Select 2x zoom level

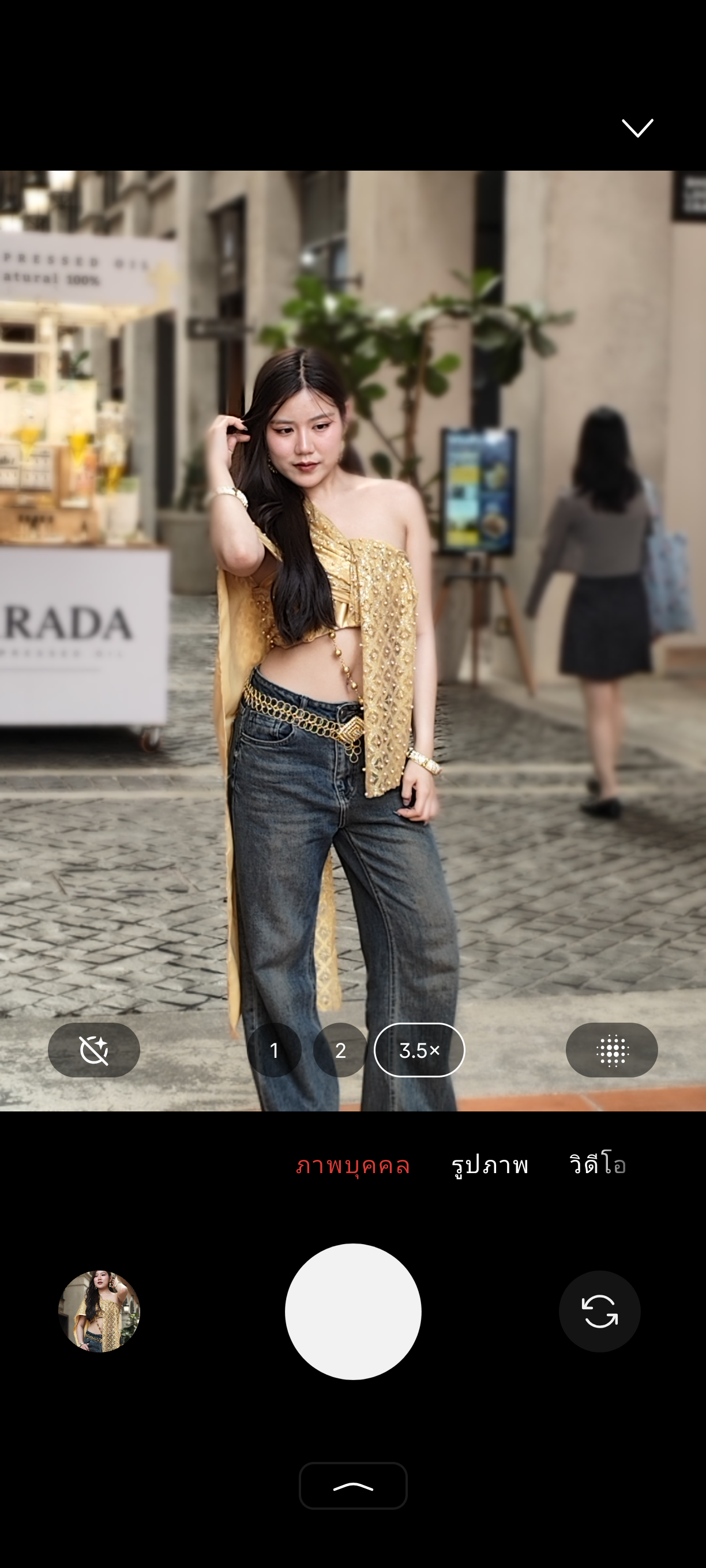(340, 1050)
